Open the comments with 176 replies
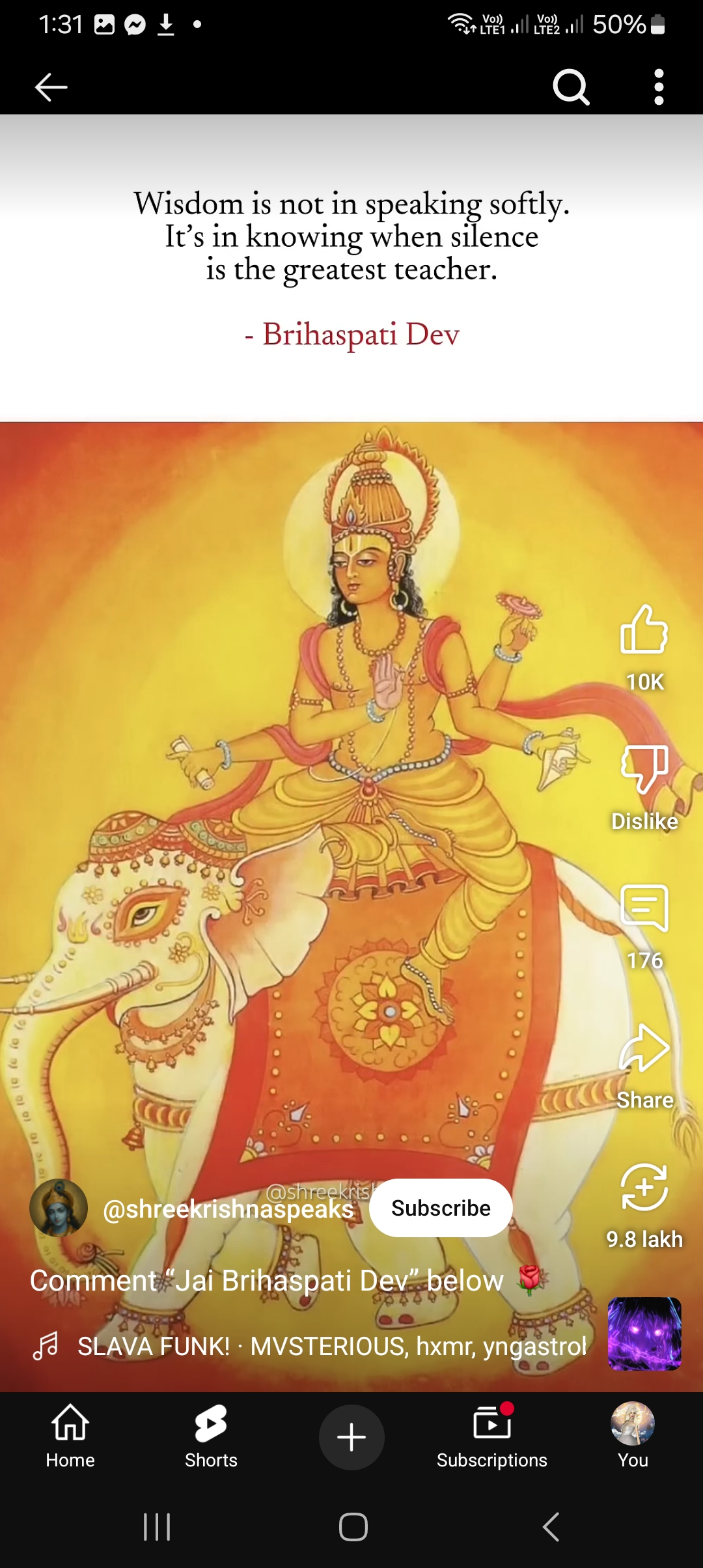The width and height of the screenshot is (703, 1568). click(x=644, y=909)
